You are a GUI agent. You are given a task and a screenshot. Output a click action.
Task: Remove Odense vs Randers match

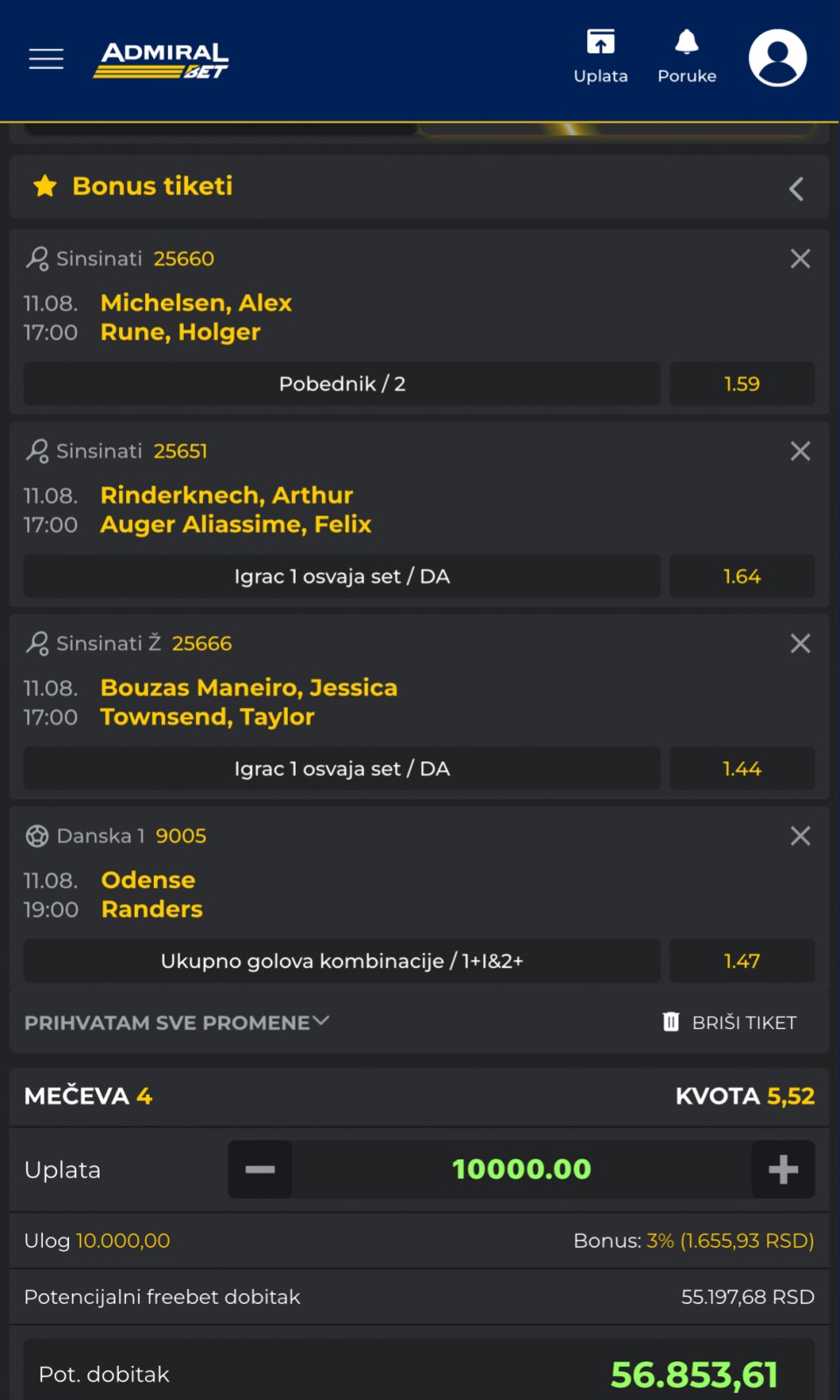click(800, 836)
